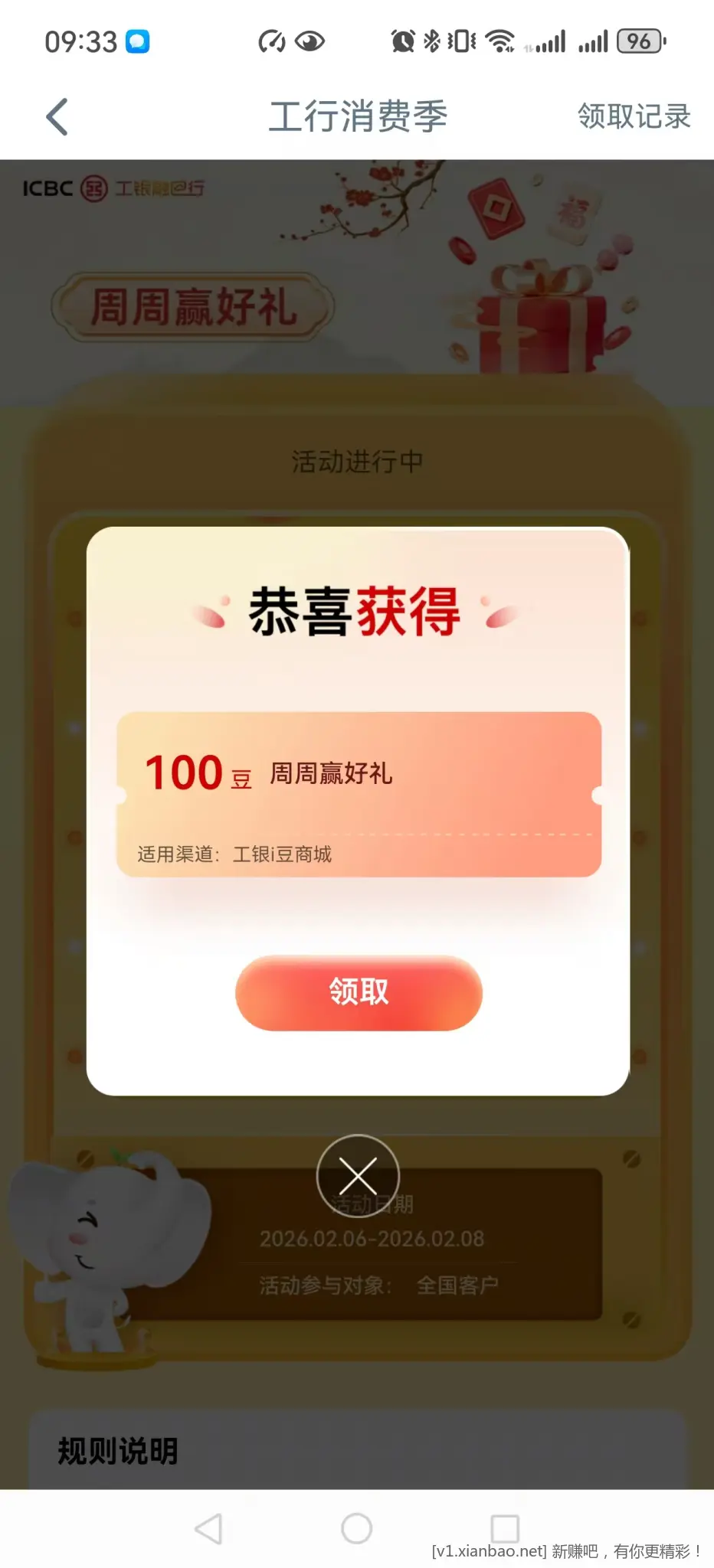Tap the 规则说明 section heading
Screen dimensions: 714x1568
click(x=118, y=1449)
